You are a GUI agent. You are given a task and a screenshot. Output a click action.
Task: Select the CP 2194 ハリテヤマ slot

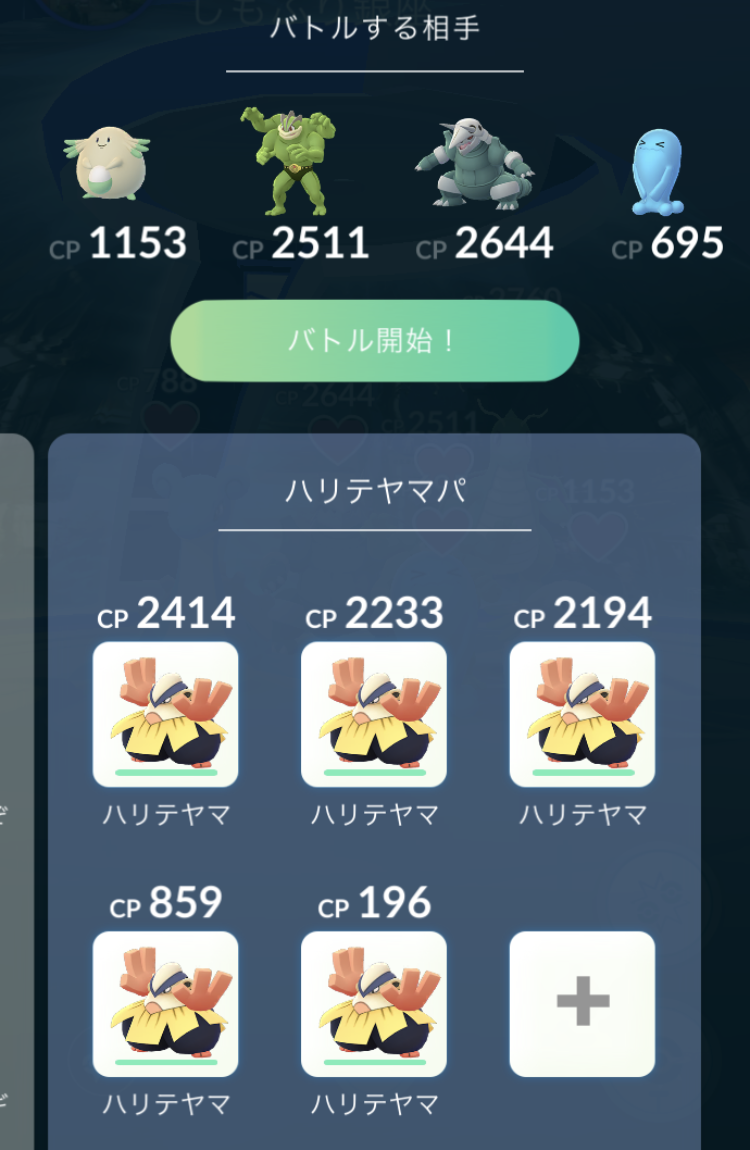point(582,714)
